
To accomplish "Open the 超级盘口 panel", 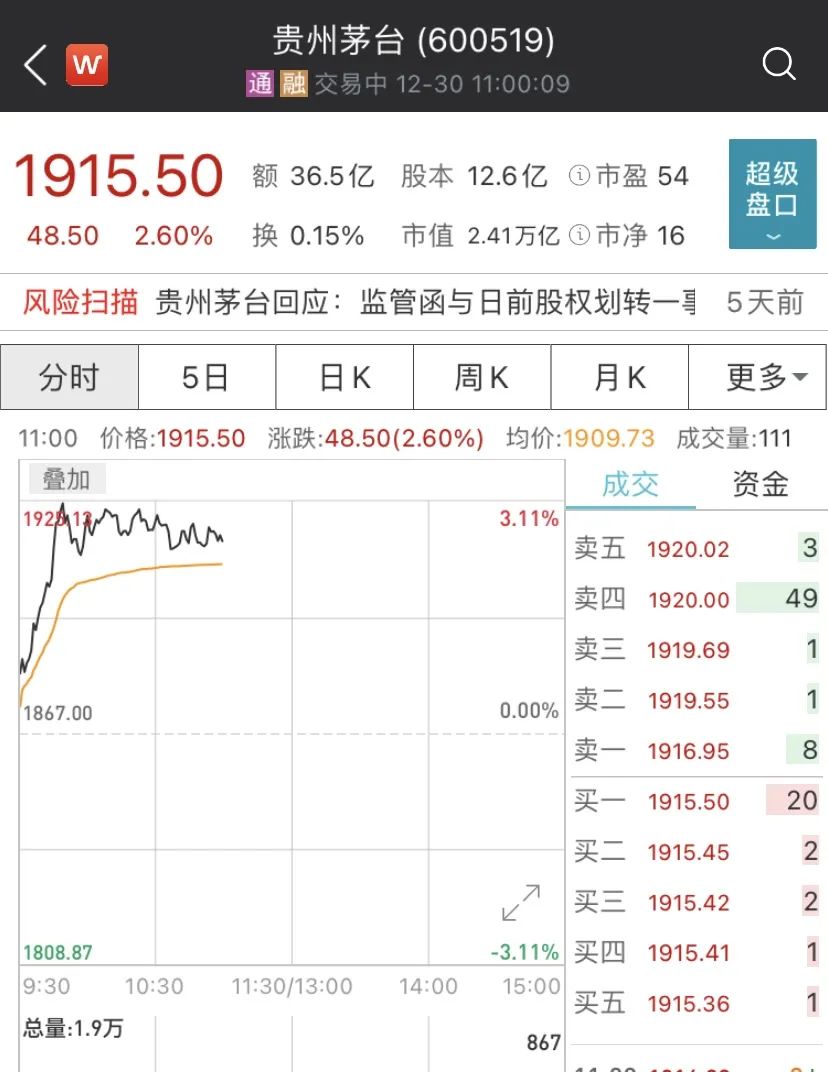I will click(x=772, y=194).
